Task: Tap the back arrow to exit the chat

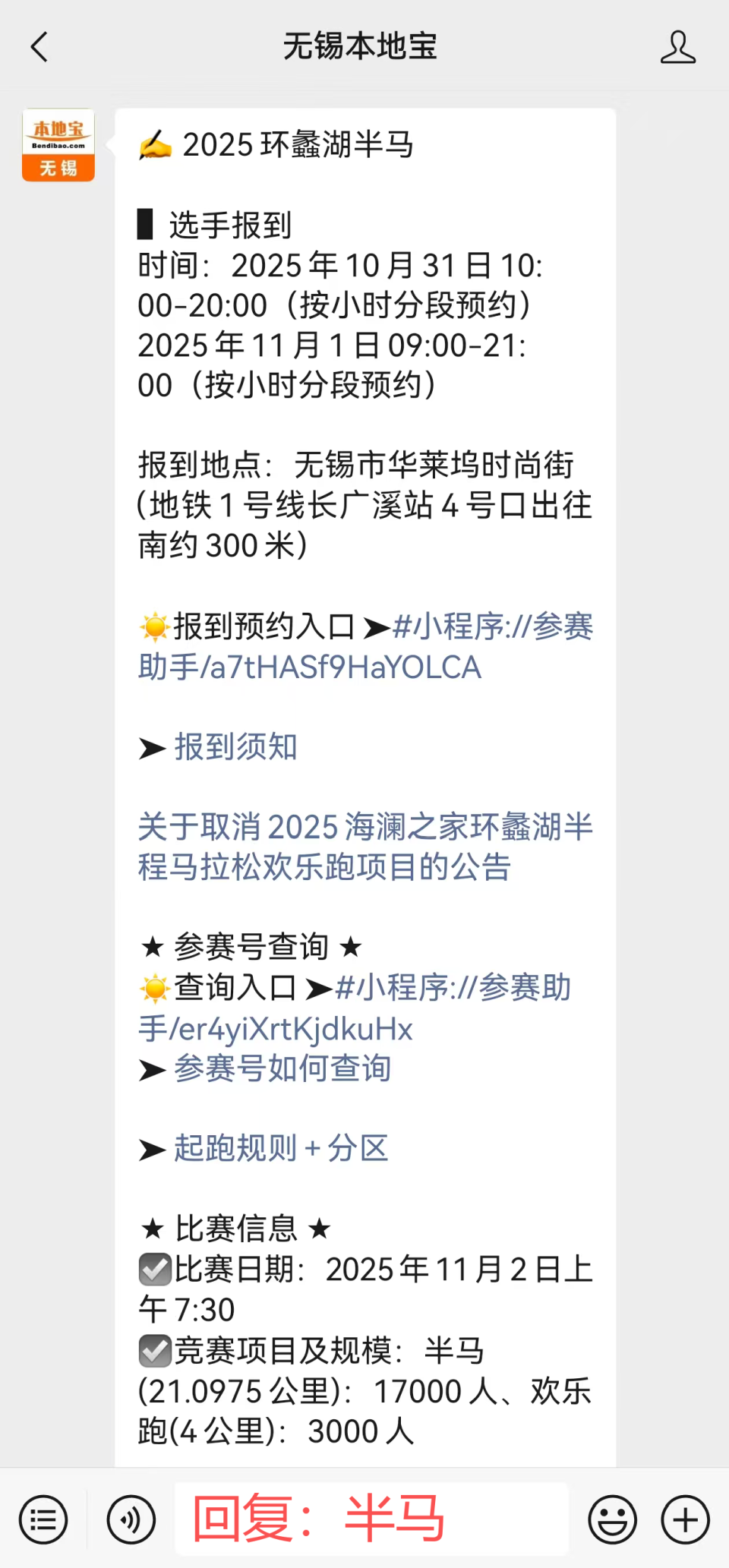Action: pos(39,46)
